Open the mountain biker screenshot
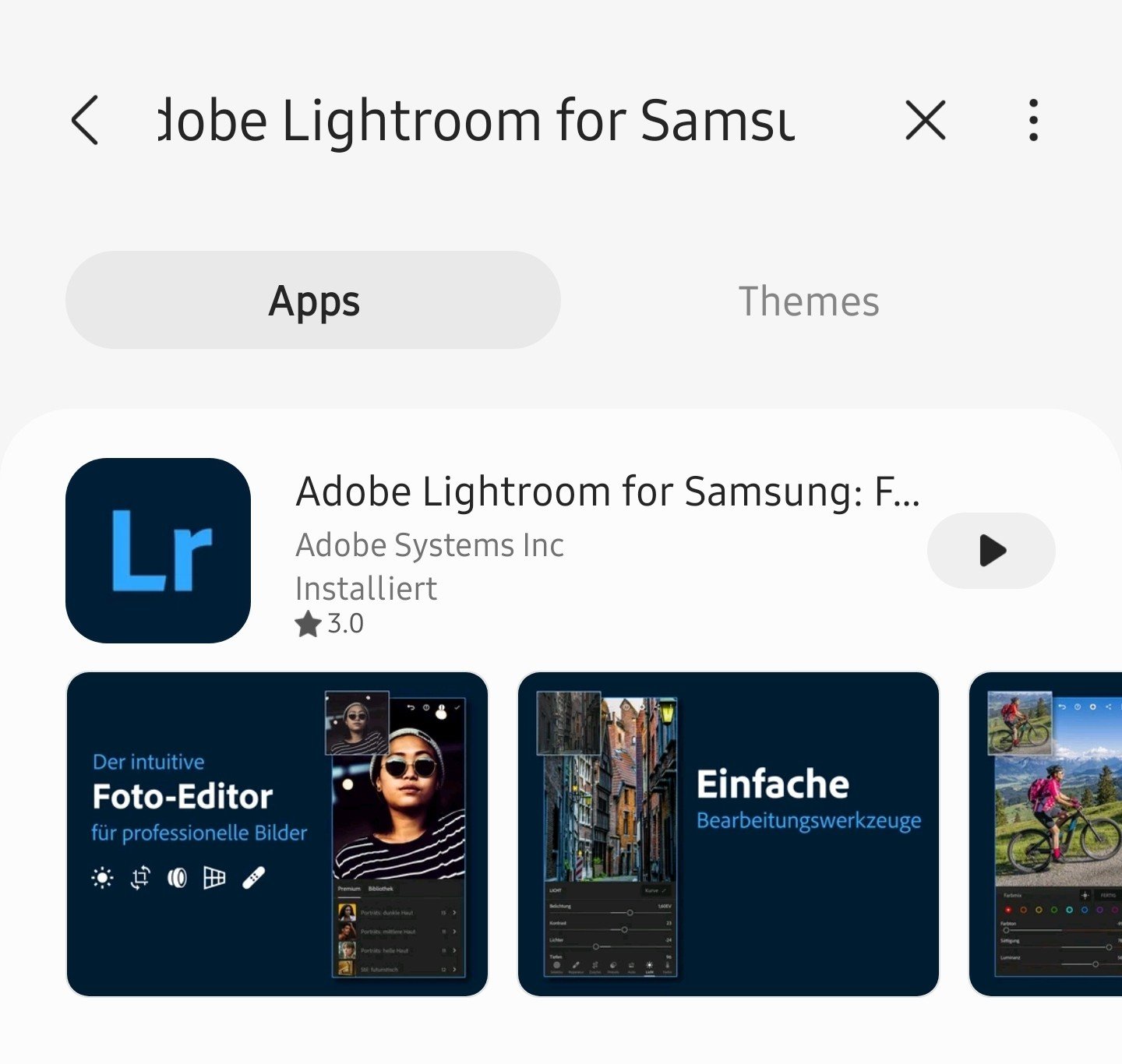The image size is (1122, 1064). click(1046, 833)
